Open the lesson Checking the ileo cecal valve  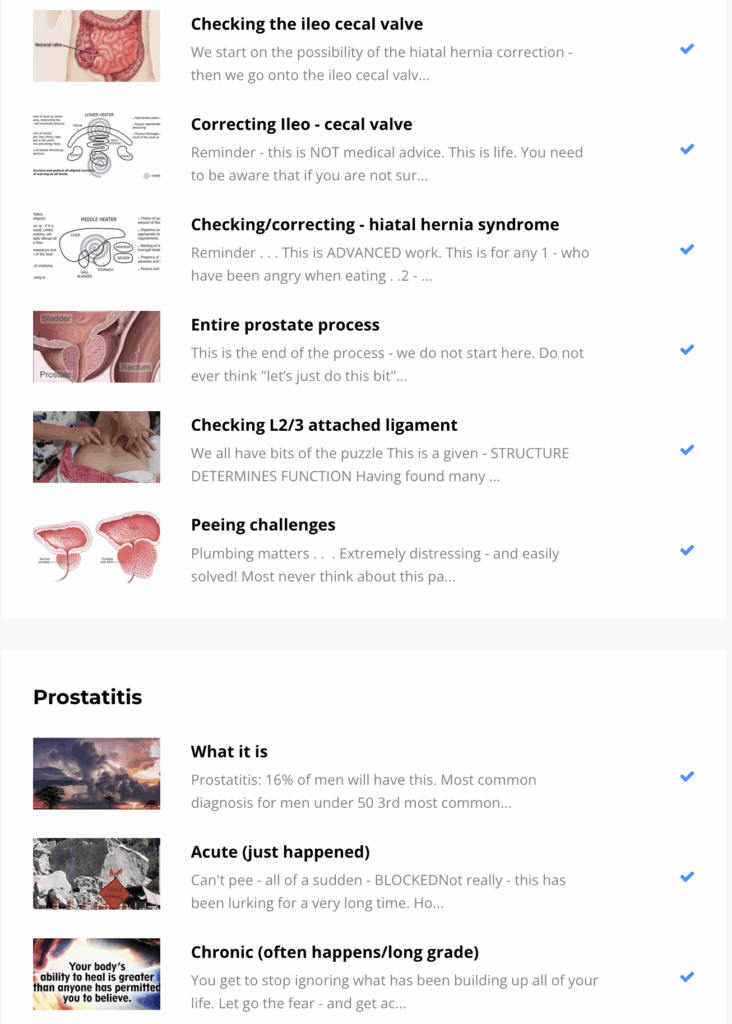coord(306,24)
